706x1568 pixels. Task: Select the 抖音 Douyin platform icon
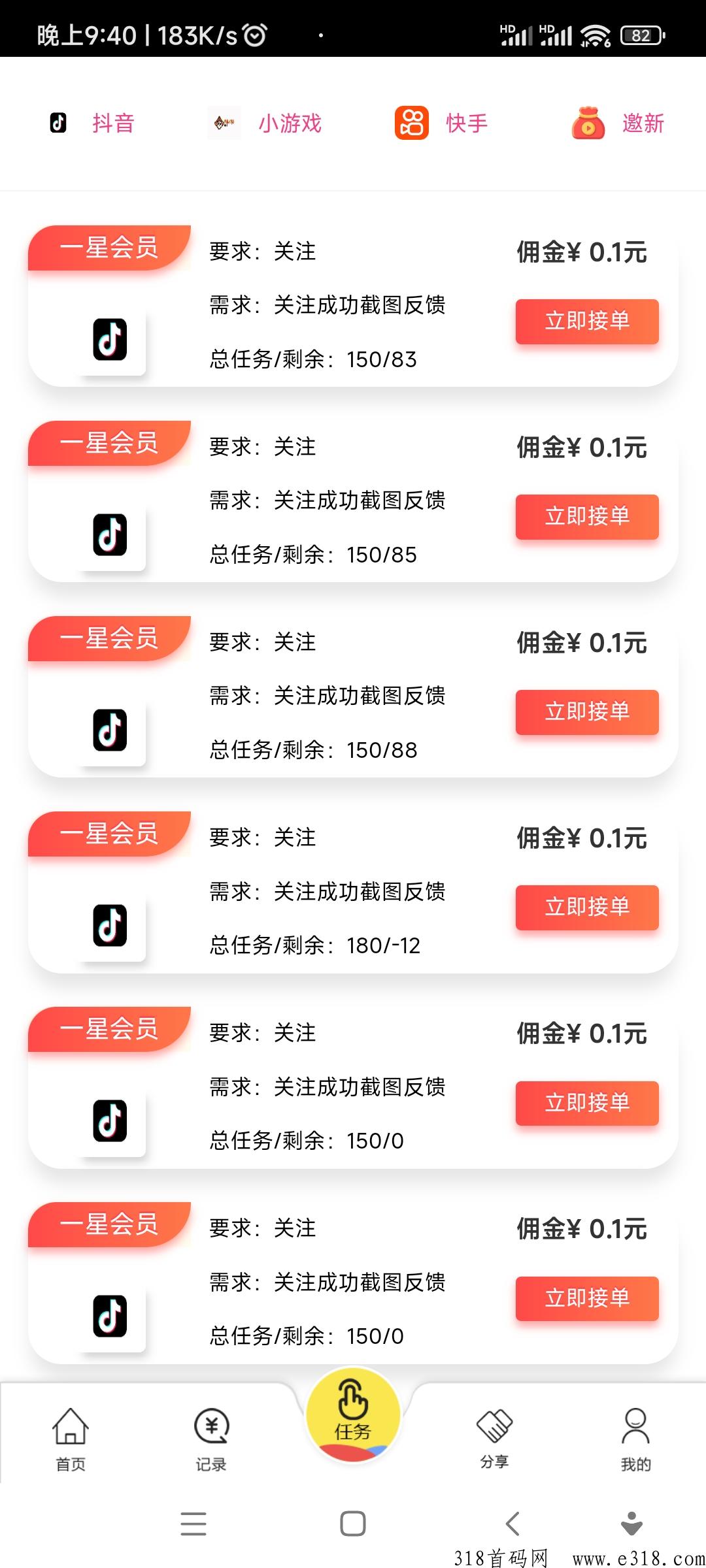(58, 123)
